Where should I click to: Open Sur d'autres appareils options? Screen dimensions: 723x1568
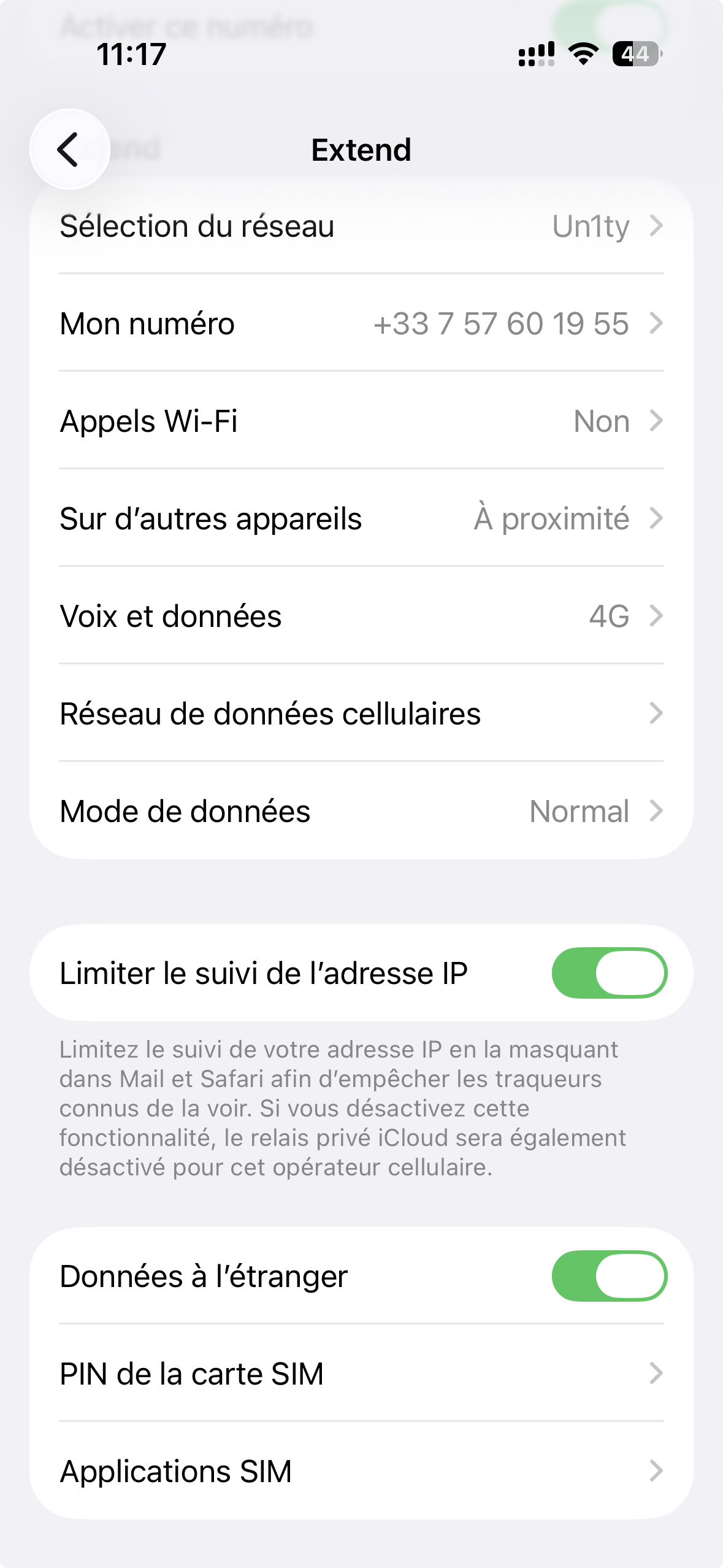[x=361, y=518]
